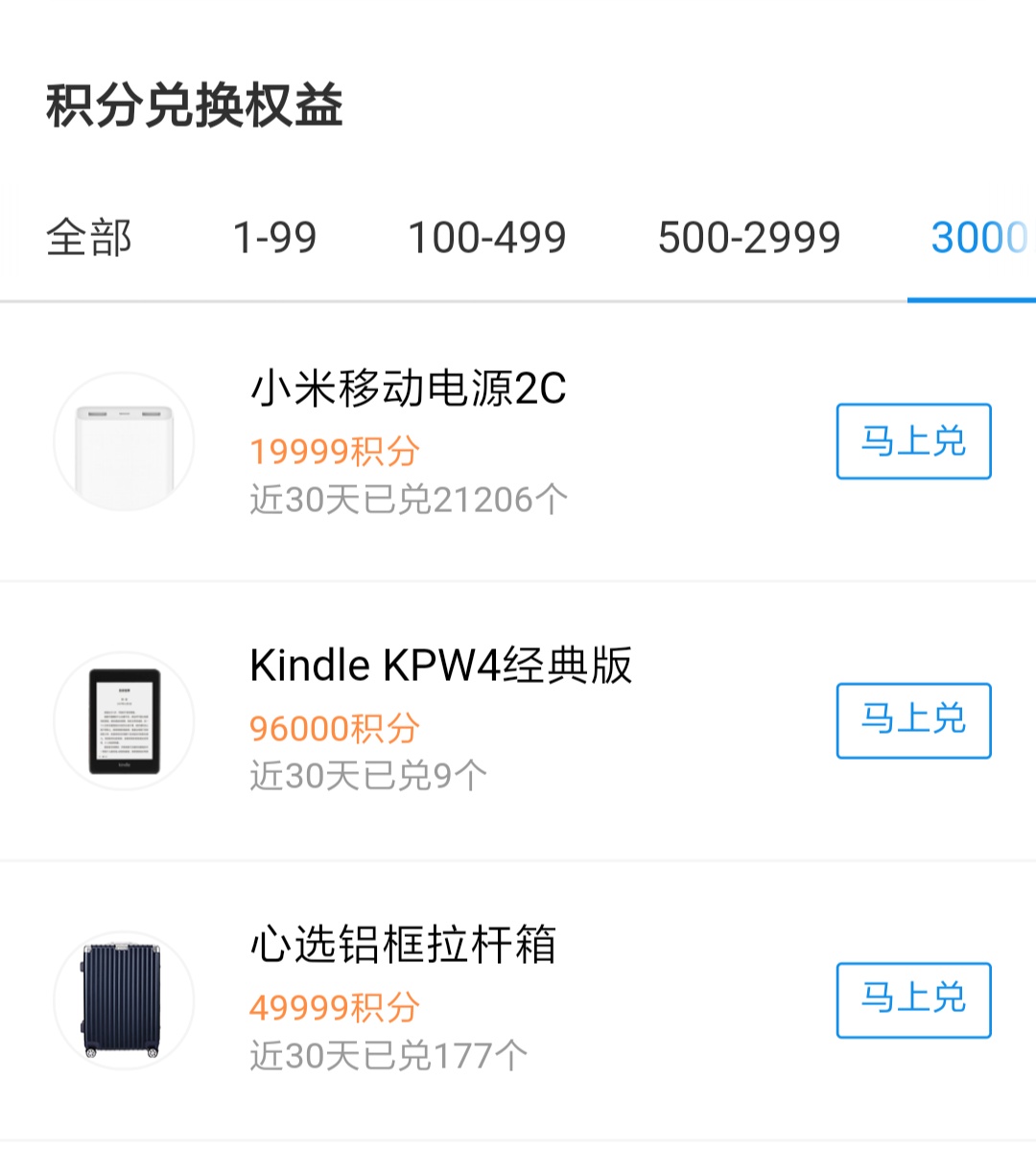
Task: View the Kindle KPW4 product image
Action: coord(122,719)
